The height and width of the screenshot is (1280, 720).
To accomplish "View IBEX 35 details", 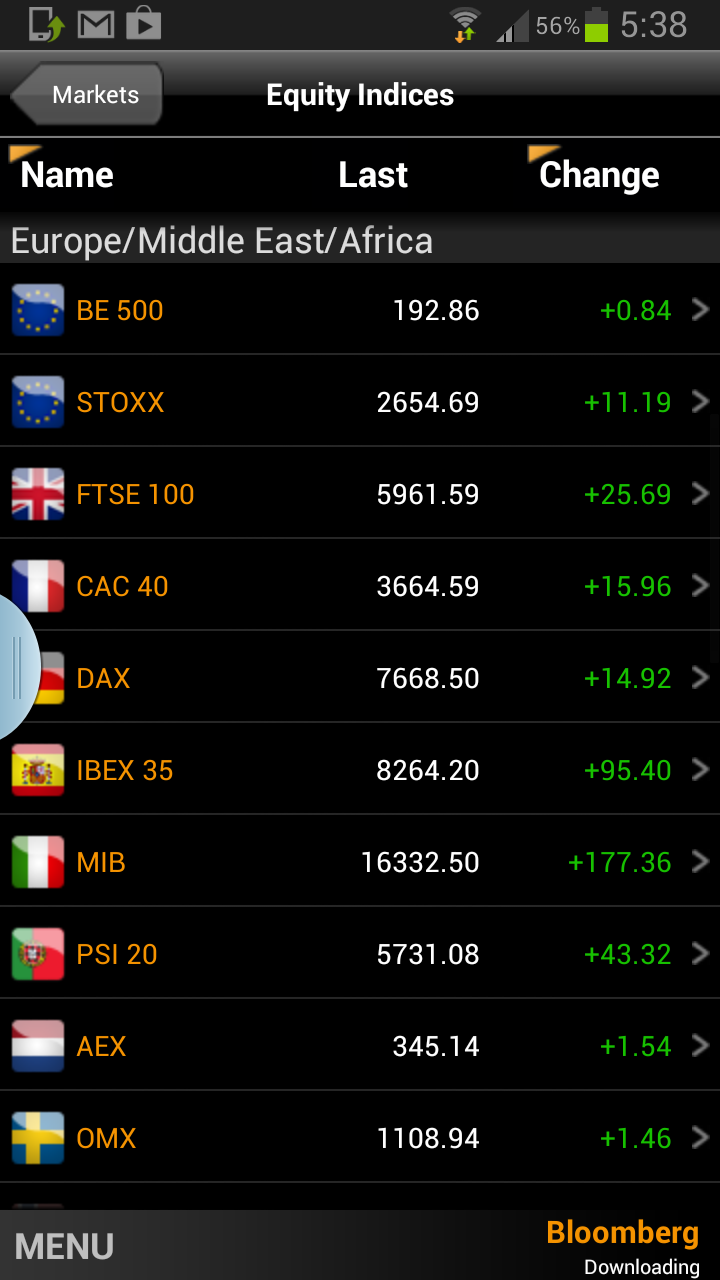I will pyautogui.click(x=360, y=770).
